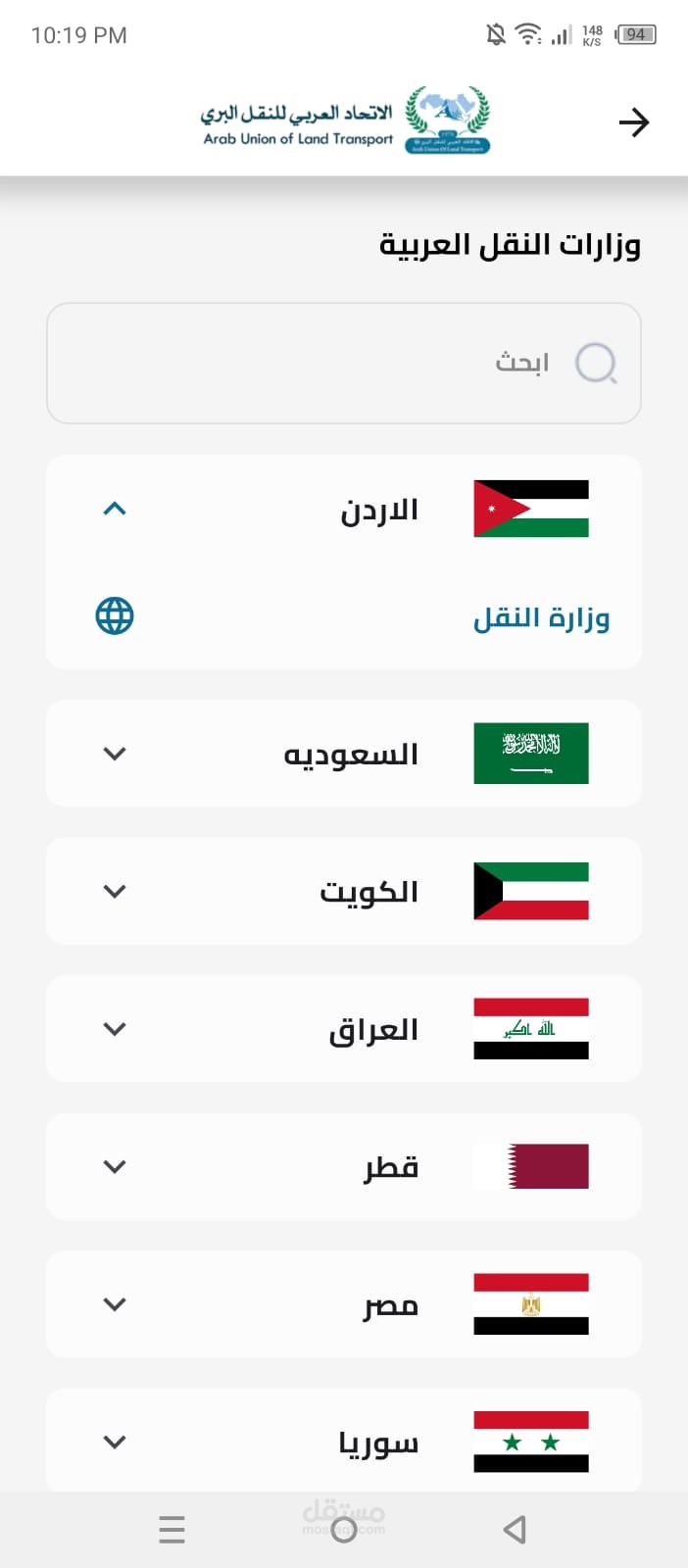
Task: Collapse the الاردن section
Action: pos(115,509)
